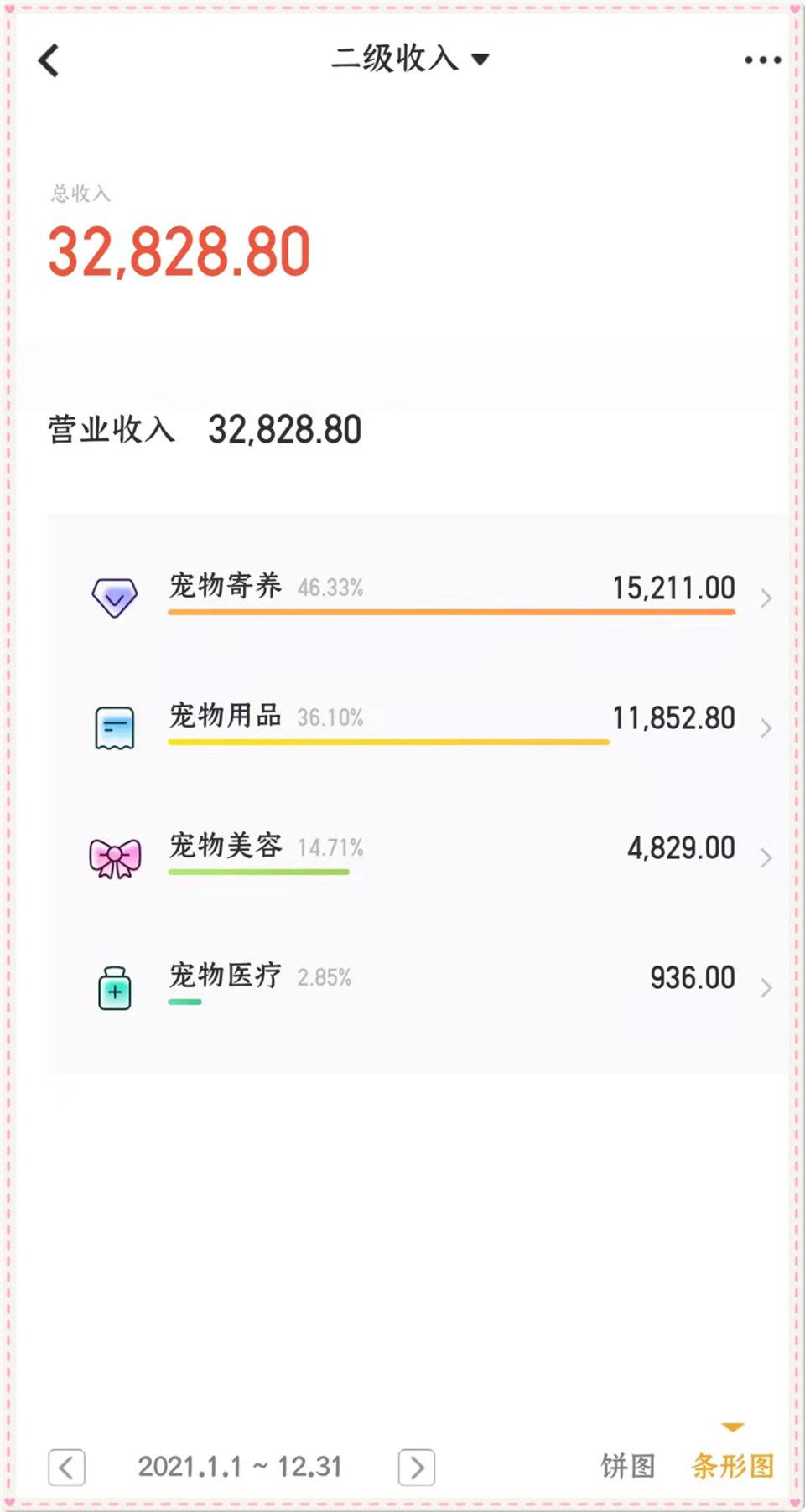
Task: Go back using the top-left arrow
Action: 49,60
